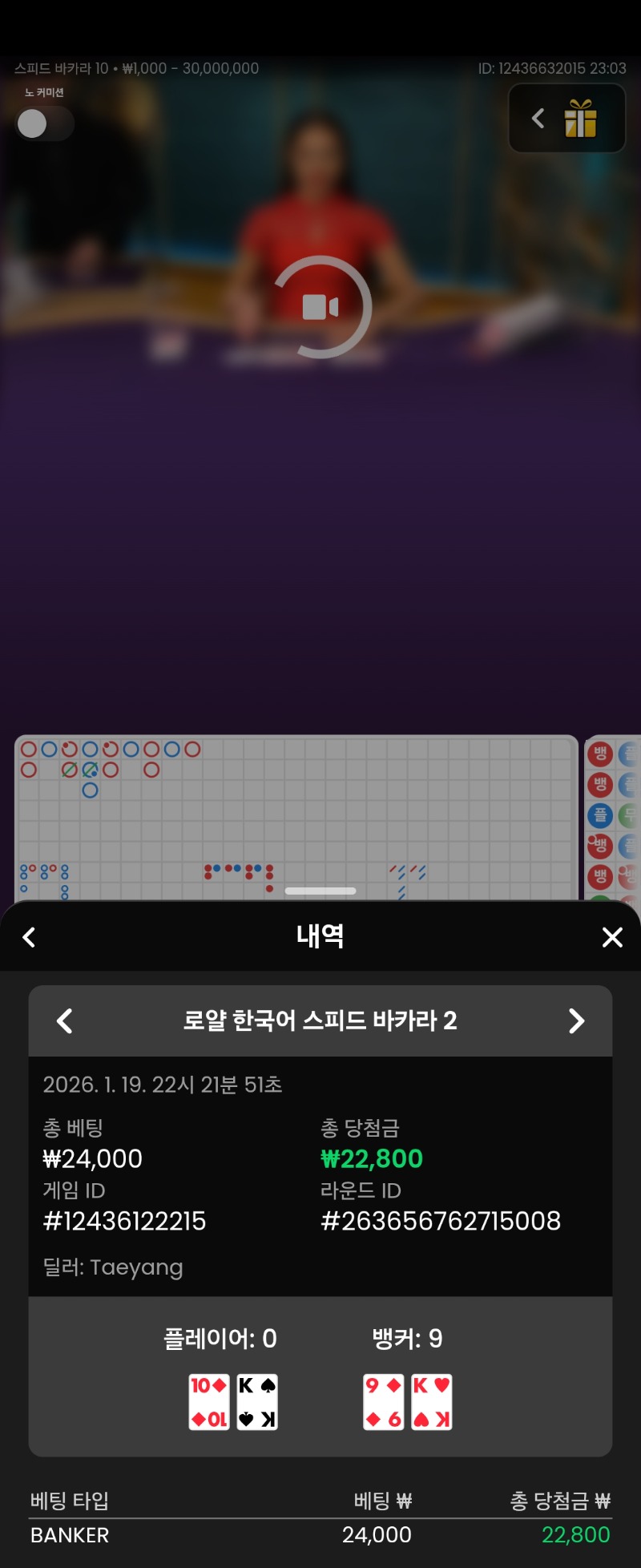Show previous game history entry
This screenshot has width=641, height=1568.
click(65, 1020)
